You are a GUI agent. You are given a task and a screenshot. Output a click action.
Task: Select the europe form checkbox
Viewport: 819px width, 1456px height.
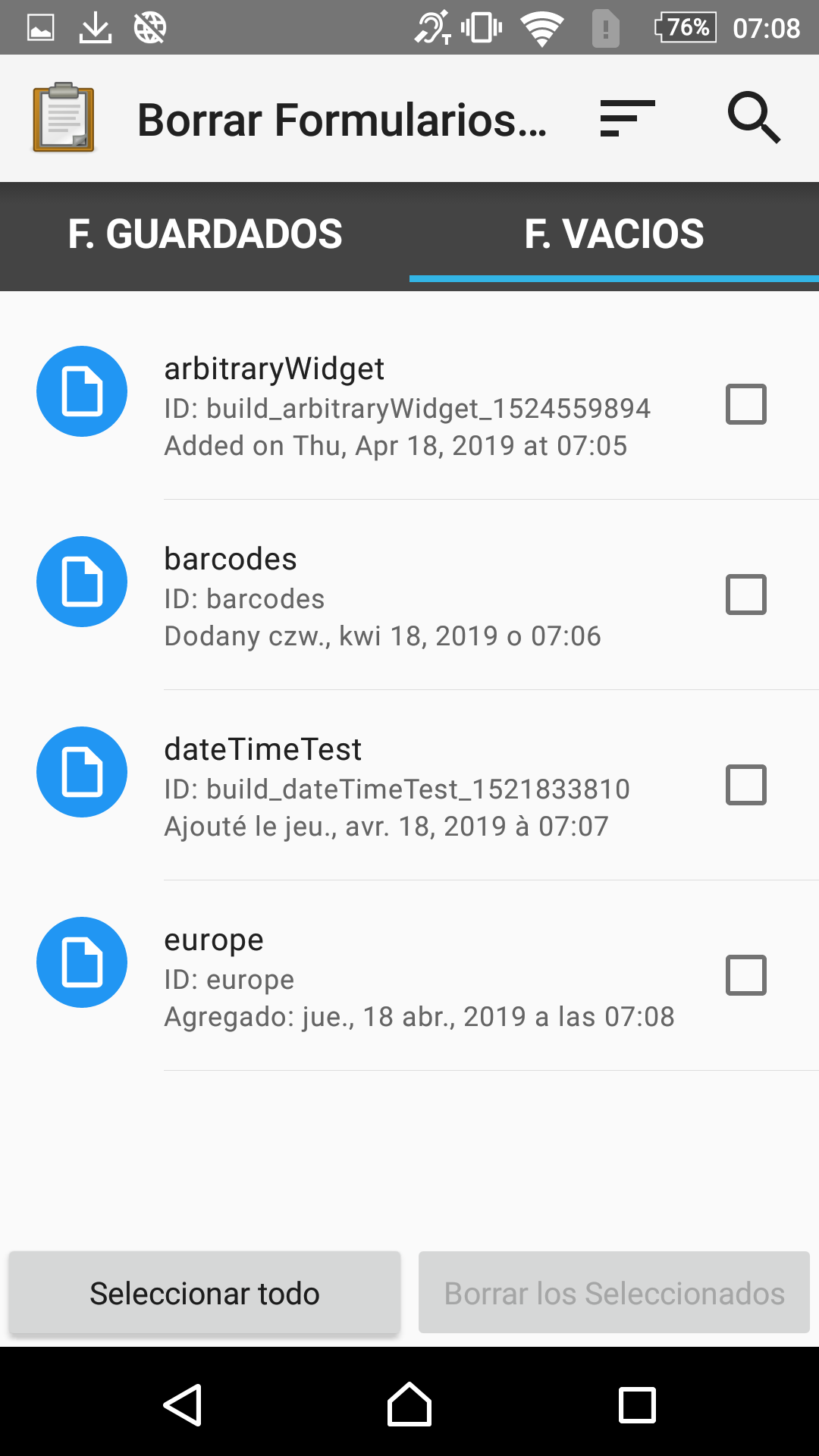(x=746, y=975)
